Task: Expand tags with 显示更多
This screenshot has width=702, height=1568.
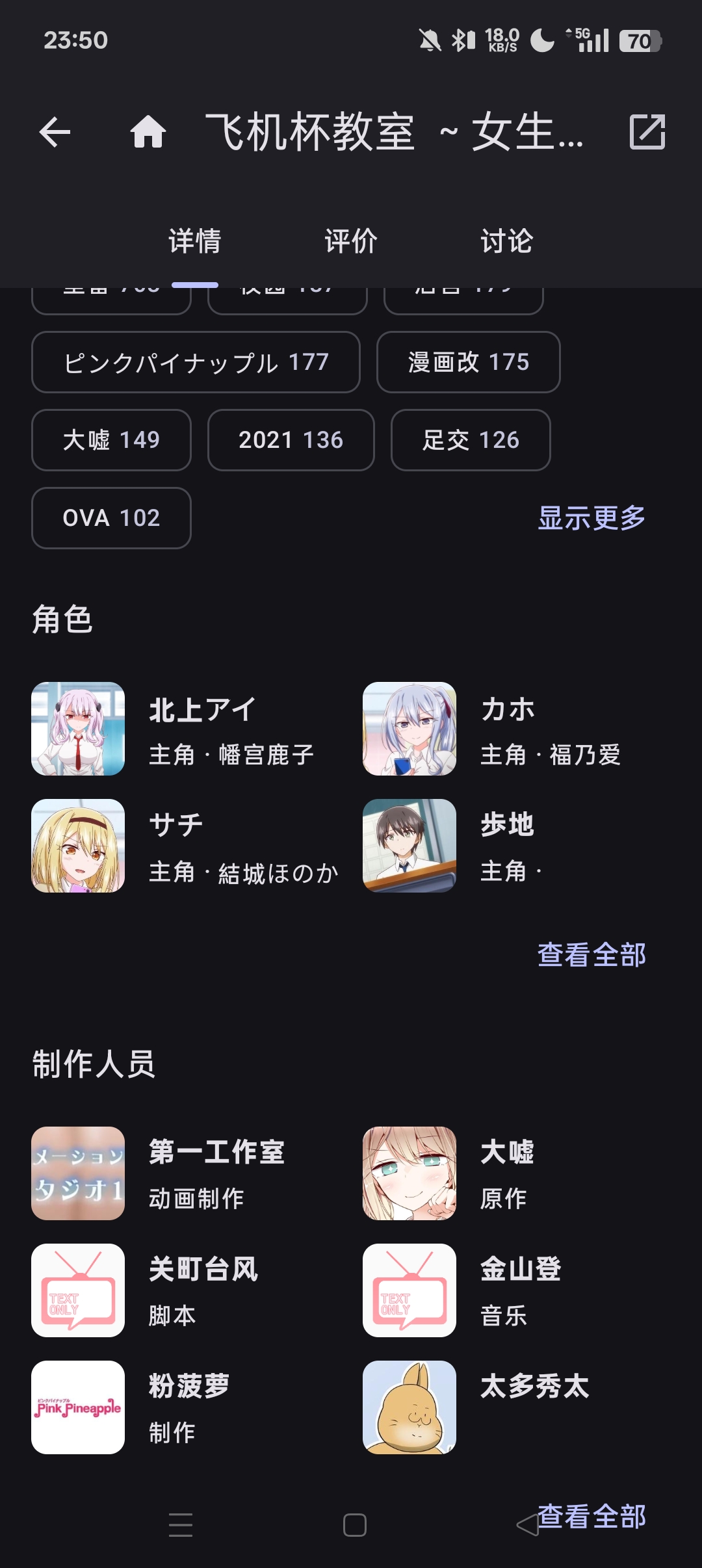Action: click(x=591, y=518)
